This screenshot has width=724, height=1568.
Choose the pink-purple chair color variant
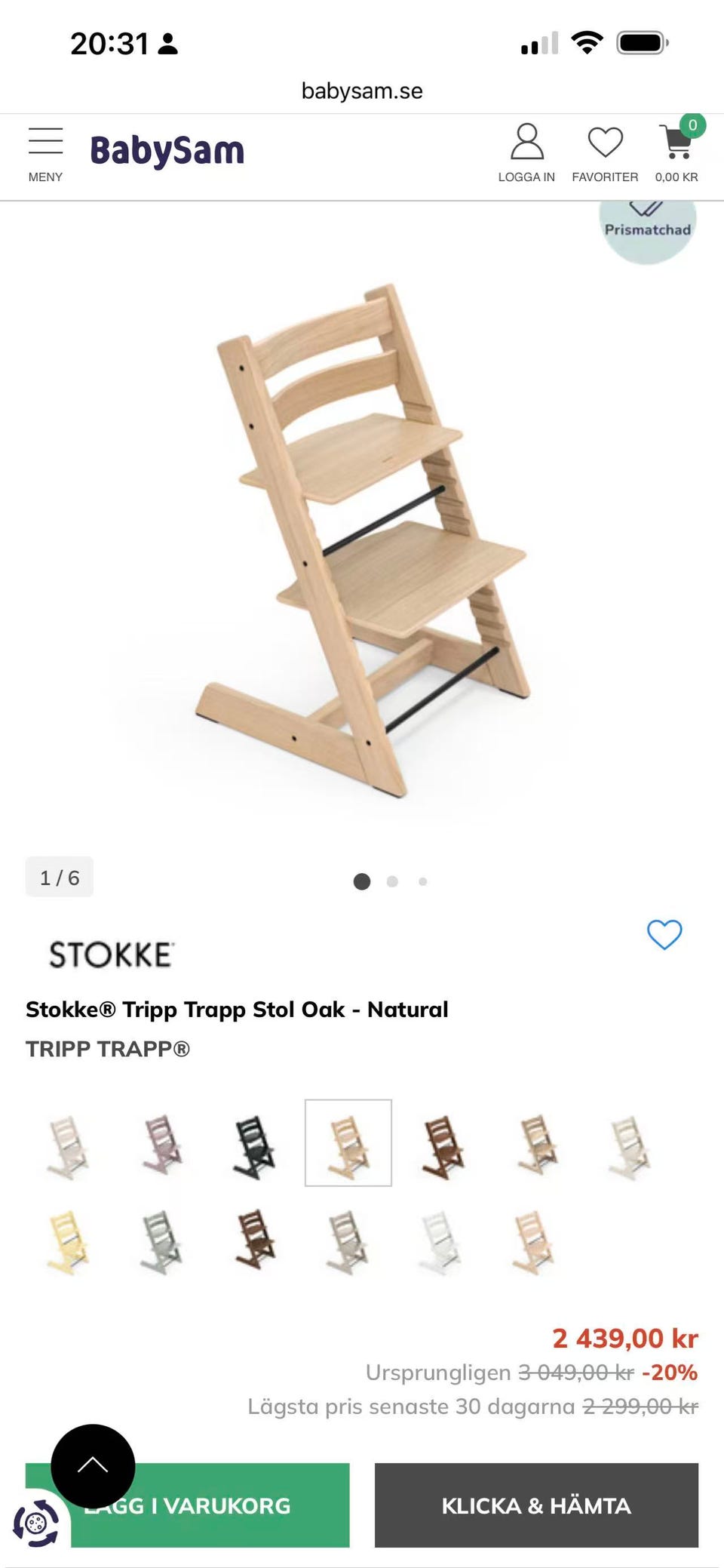pyautogui.click(x=162, y=1145)
